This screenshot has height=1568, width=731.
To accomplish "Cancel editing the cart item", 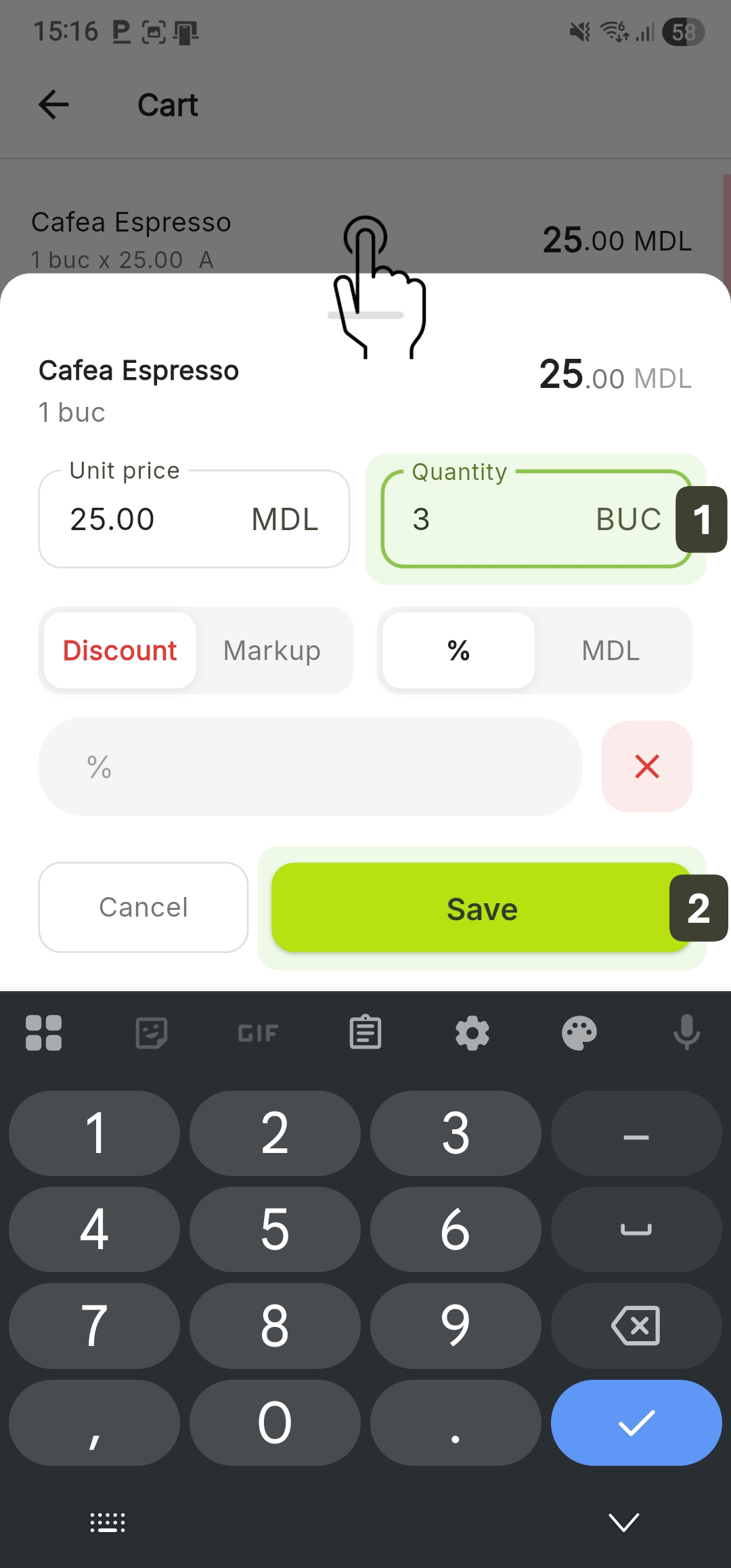I will point(143,907).
